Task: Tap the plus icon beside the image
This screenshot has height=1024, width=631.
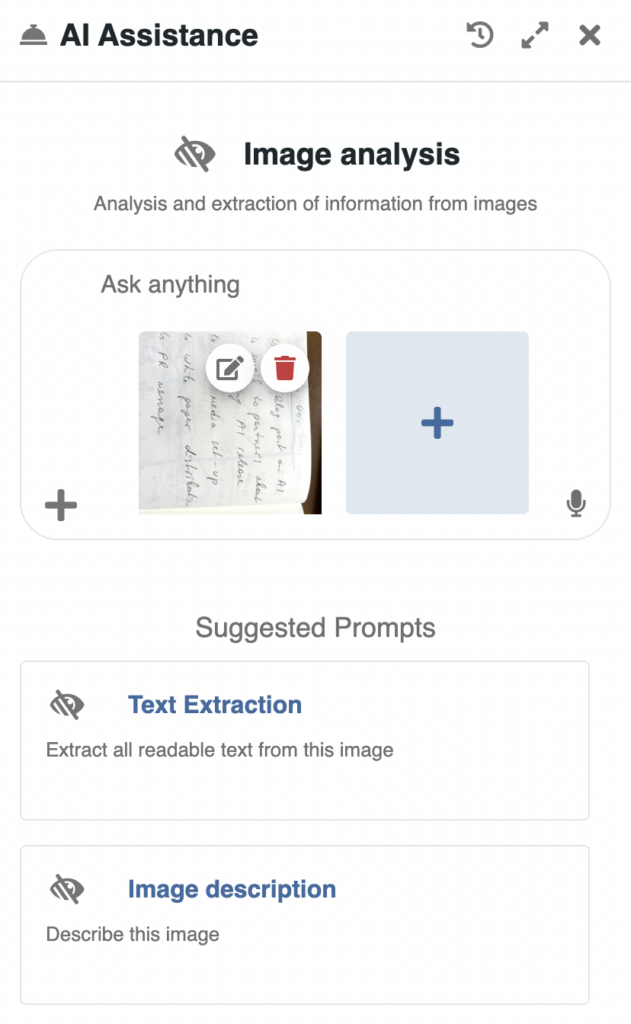Action: tap(61, 505)
